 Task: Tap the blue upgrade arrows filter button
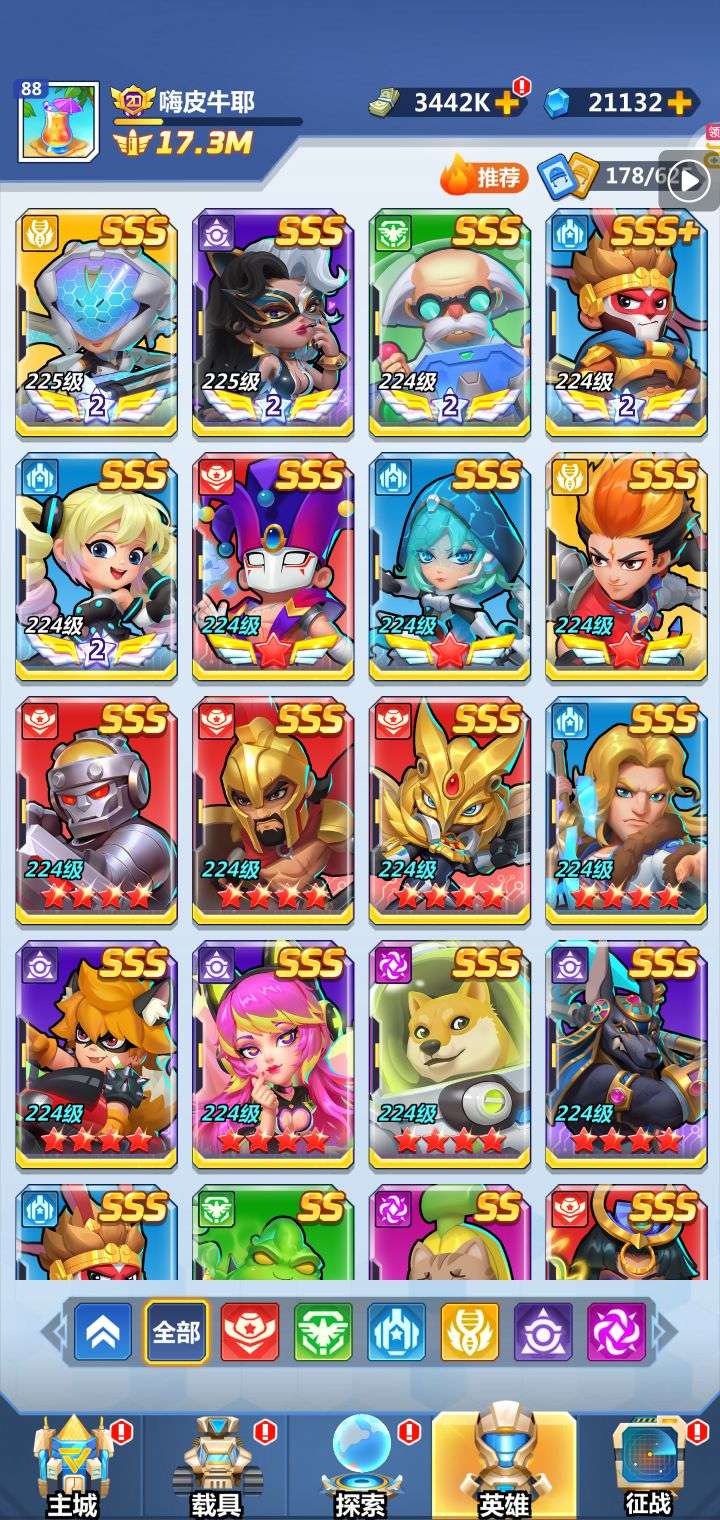point(103,1332)
